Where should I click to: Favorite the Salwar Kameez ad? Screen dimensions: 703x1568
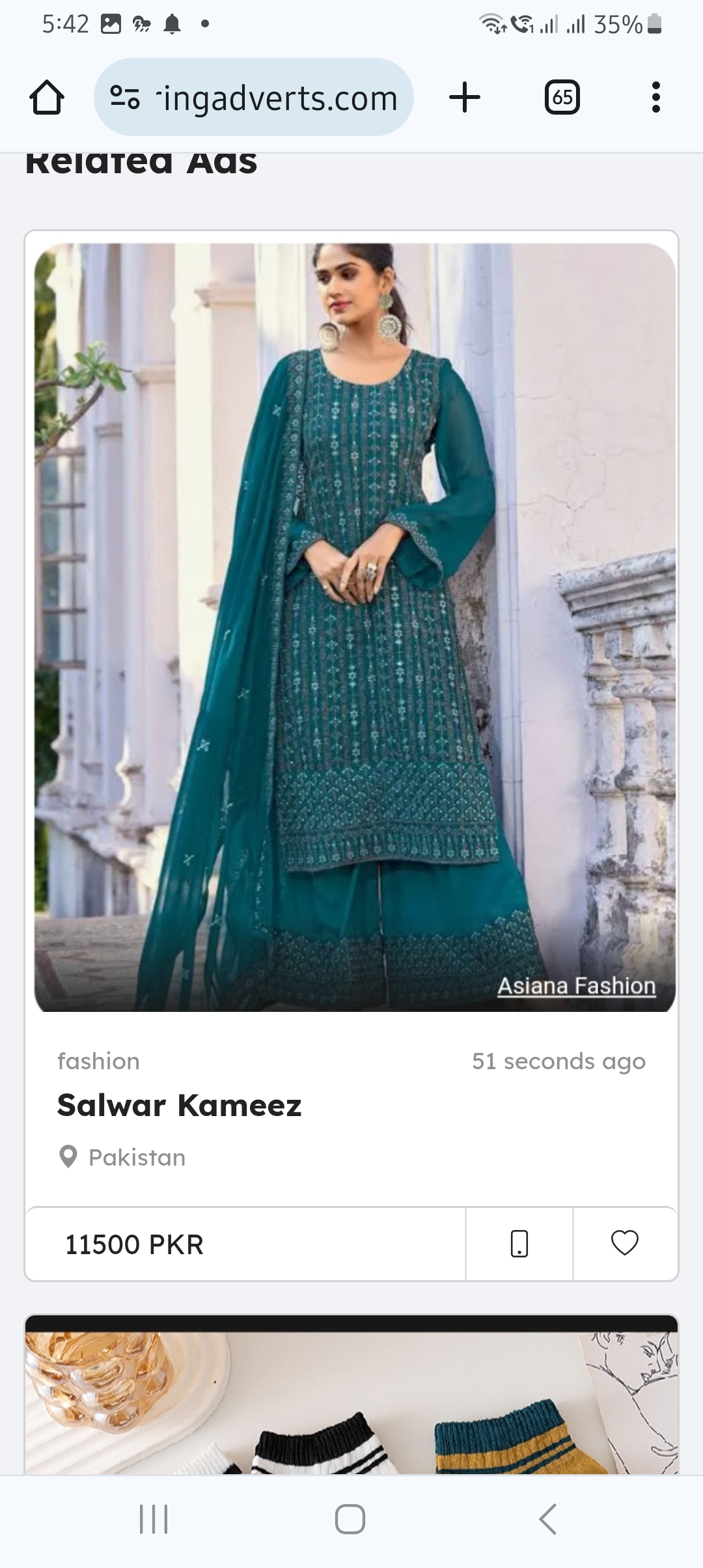tap(624, 1244)
